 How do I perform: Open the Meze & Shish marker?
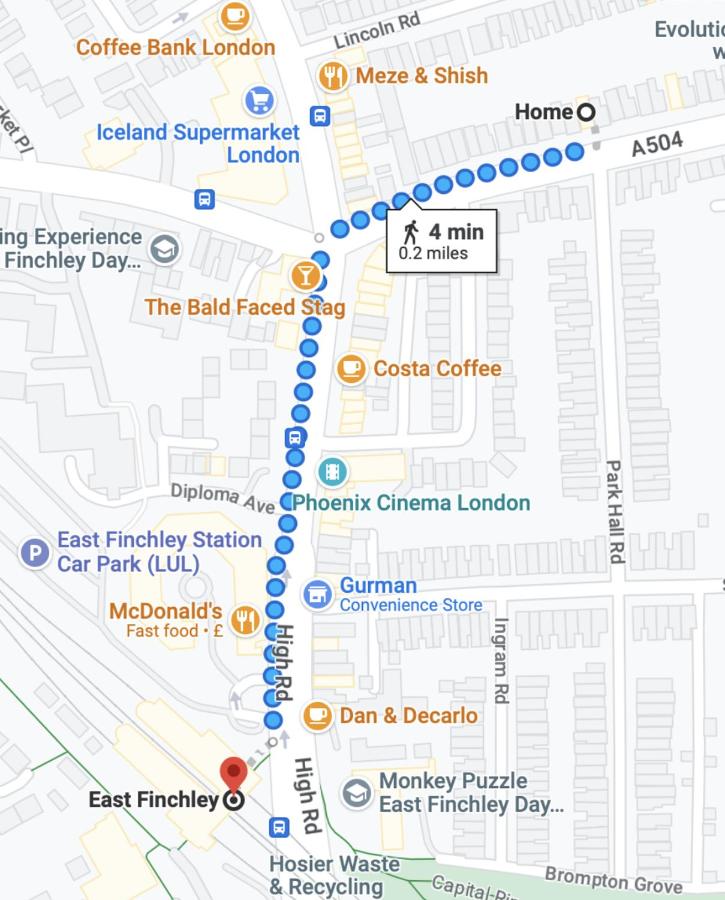[332, 76]
